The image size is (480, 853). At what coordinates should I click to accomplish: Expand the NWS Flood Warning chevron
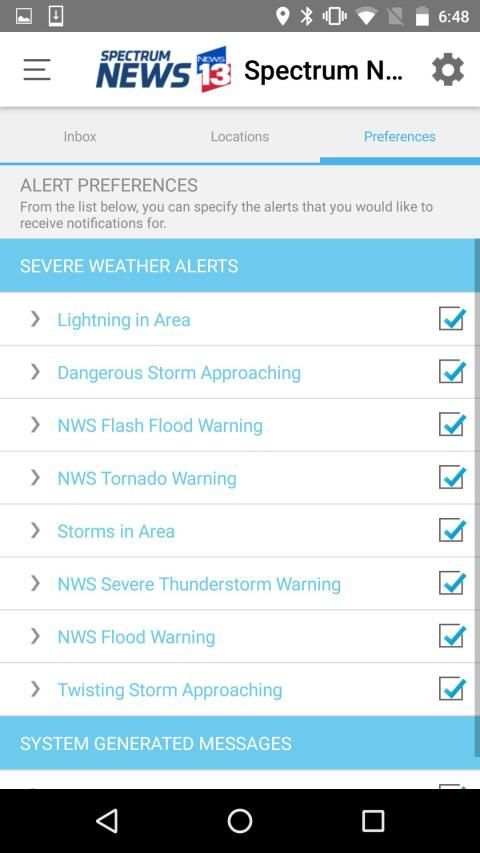click(35, 636)
